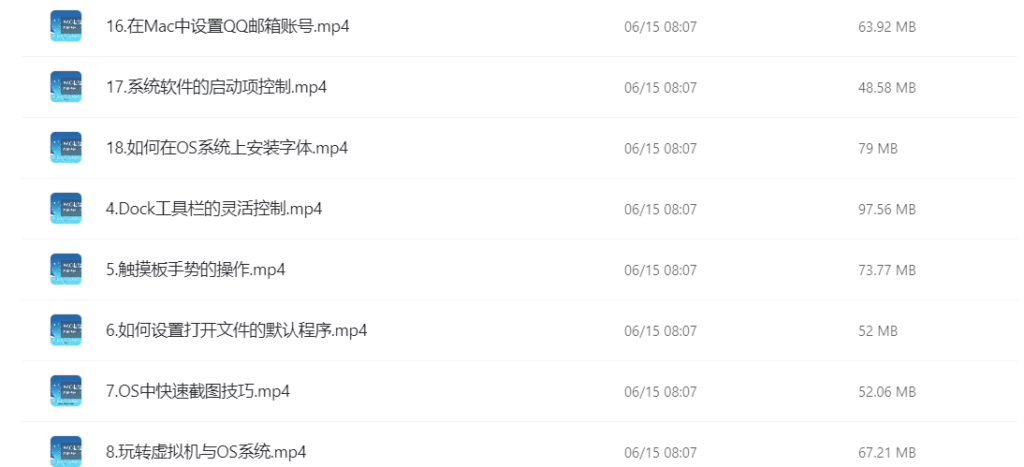View 8.玩转虚拟机与OS系统.mp4
The height and width of the screenshot is (467, 1024).
tap(205, 452)
